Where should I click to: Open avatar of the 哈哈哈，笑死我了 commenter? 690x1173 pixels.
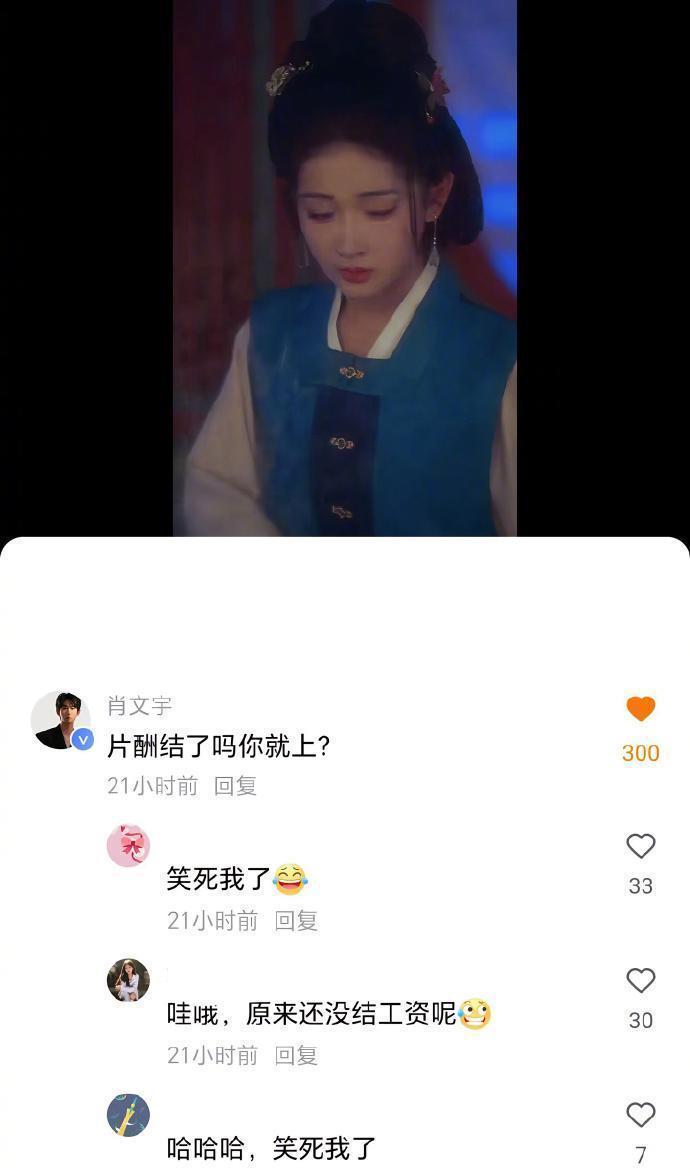point(128,1115)
